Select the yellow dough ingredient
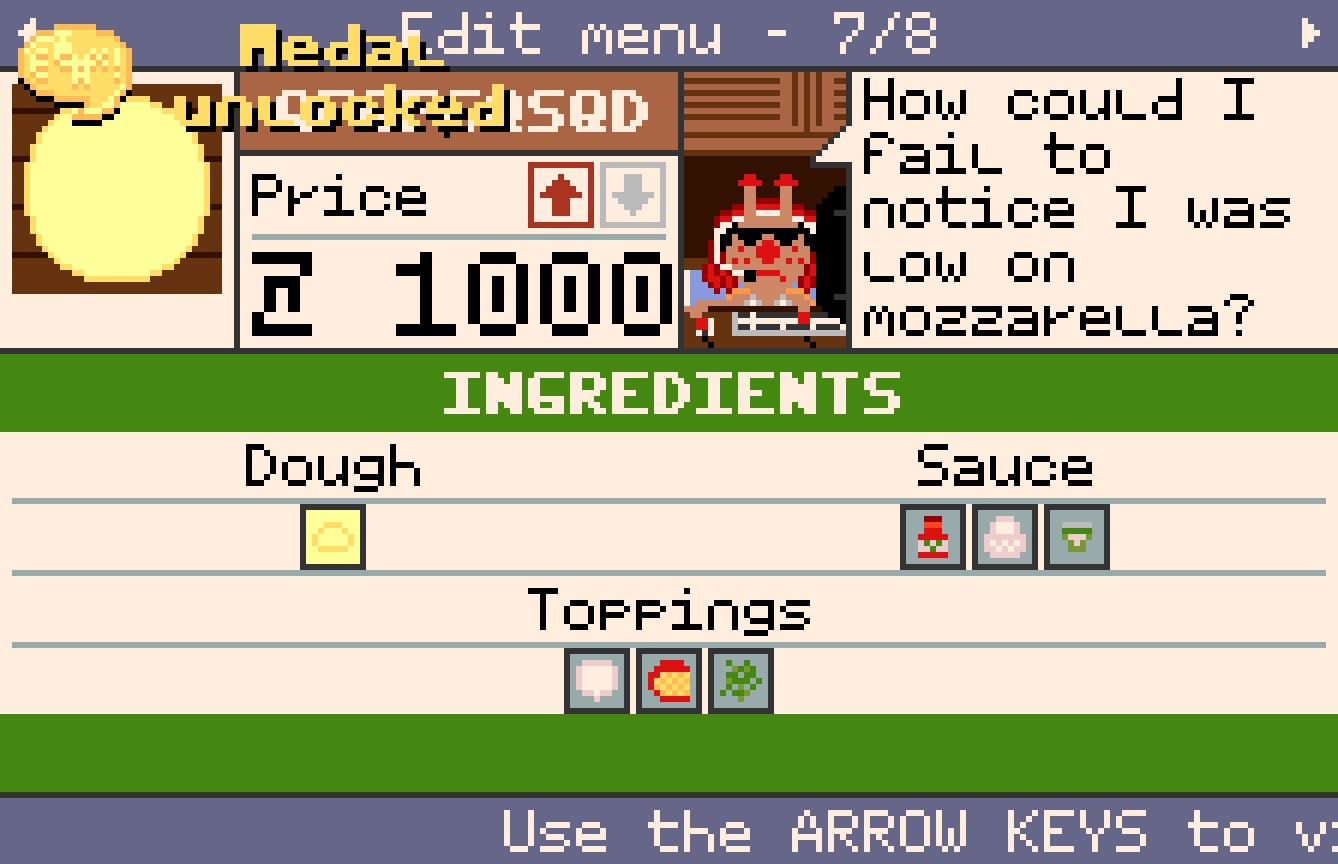This screenshot has width=1338, height=864. pos(333,538)
